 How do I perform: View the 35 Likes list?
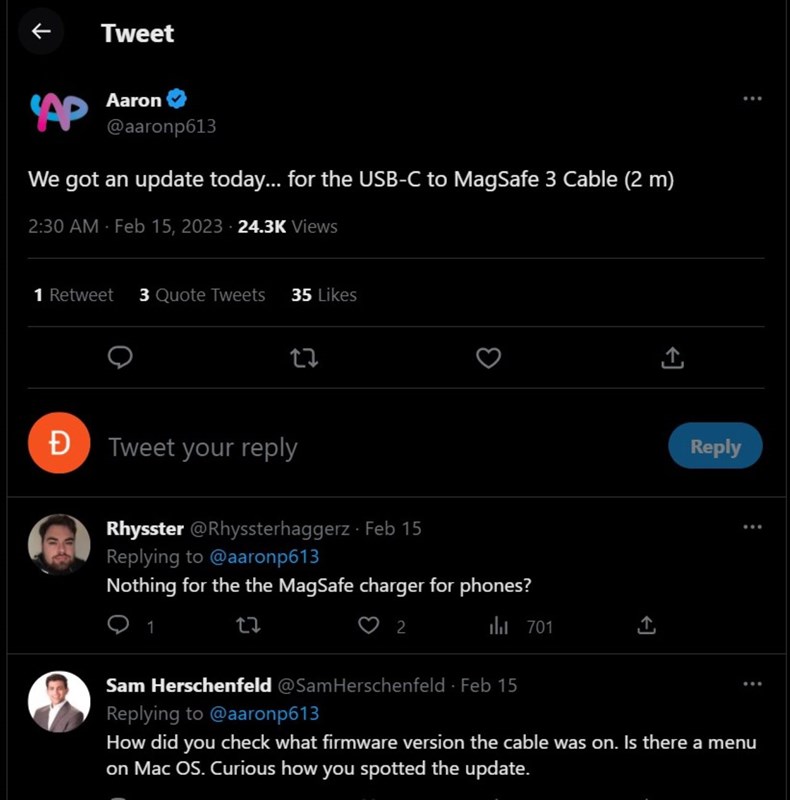[324, 295]
